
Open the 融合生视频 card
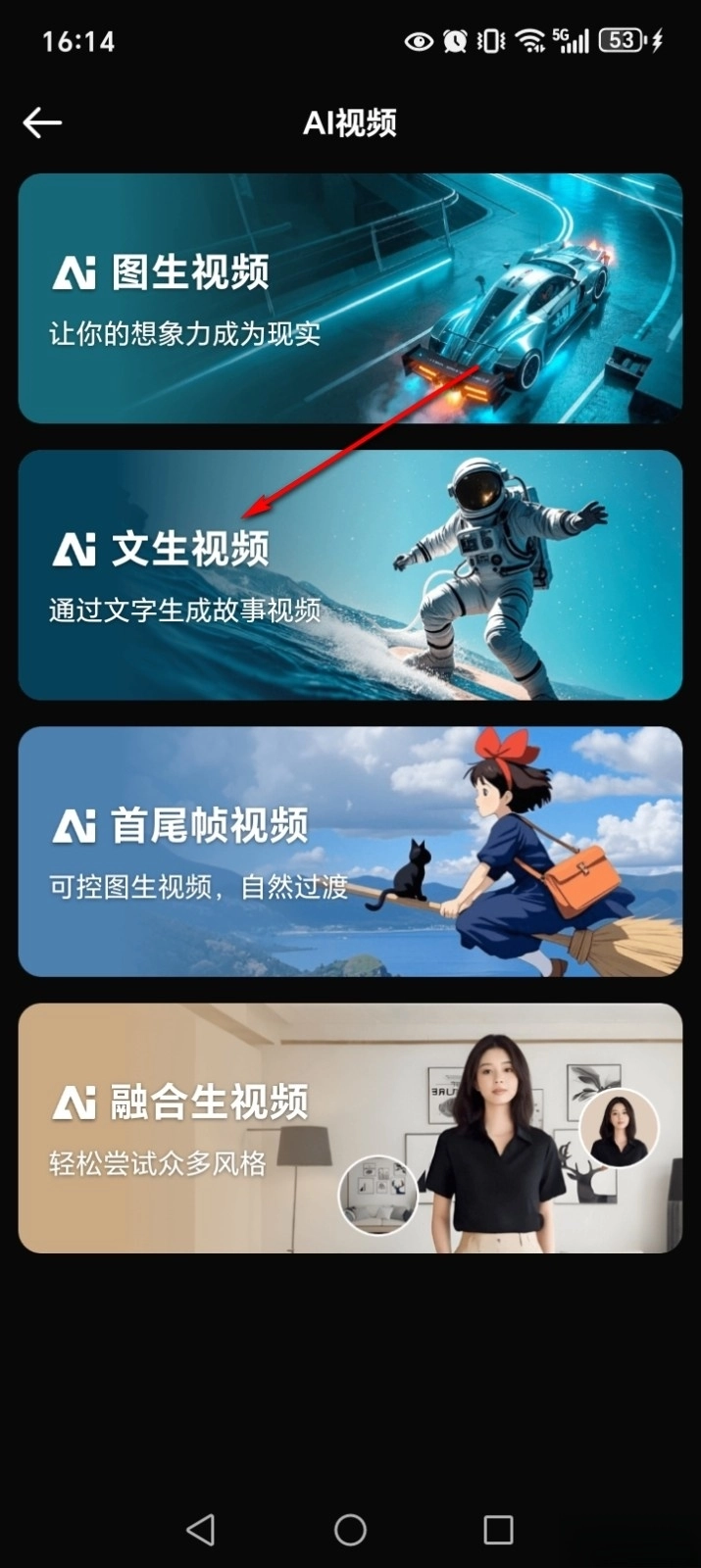pos(350,1128)
